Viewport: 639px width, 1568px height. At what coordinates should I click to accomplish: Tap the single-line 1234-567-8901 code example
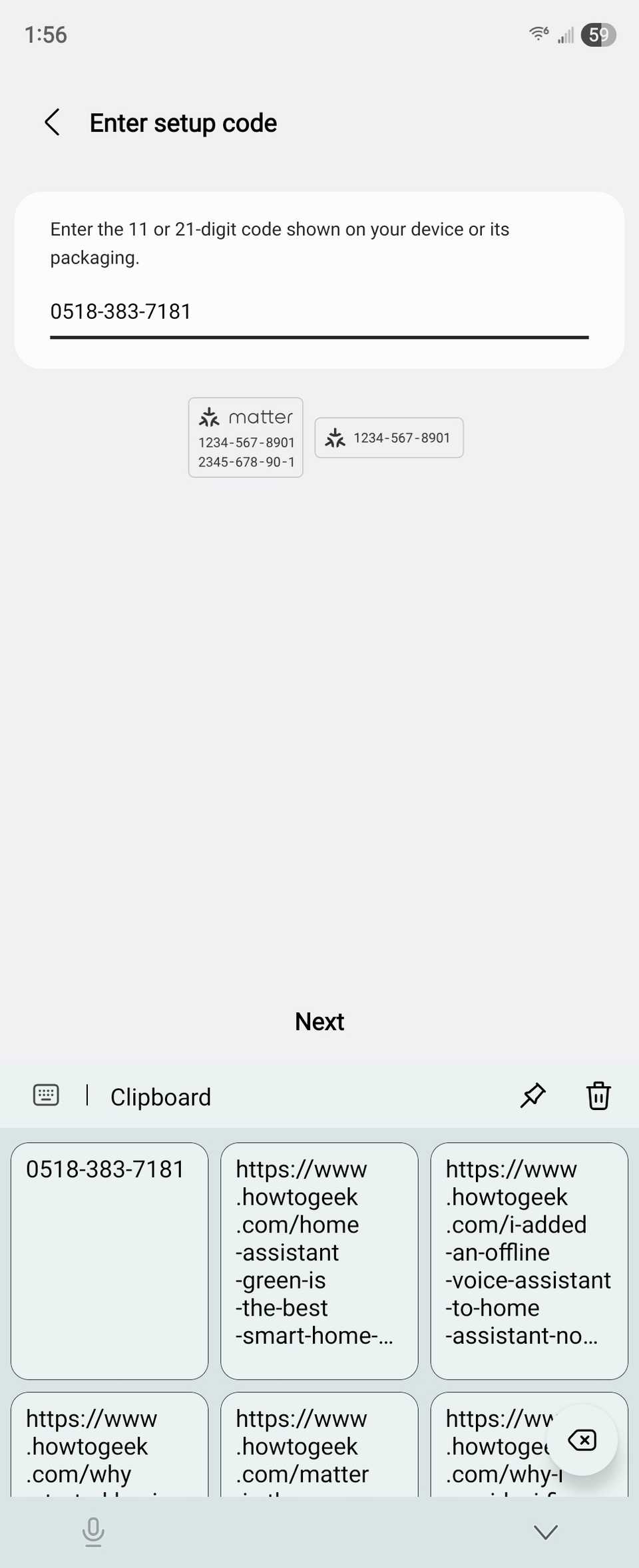click(x=389, y=437)
